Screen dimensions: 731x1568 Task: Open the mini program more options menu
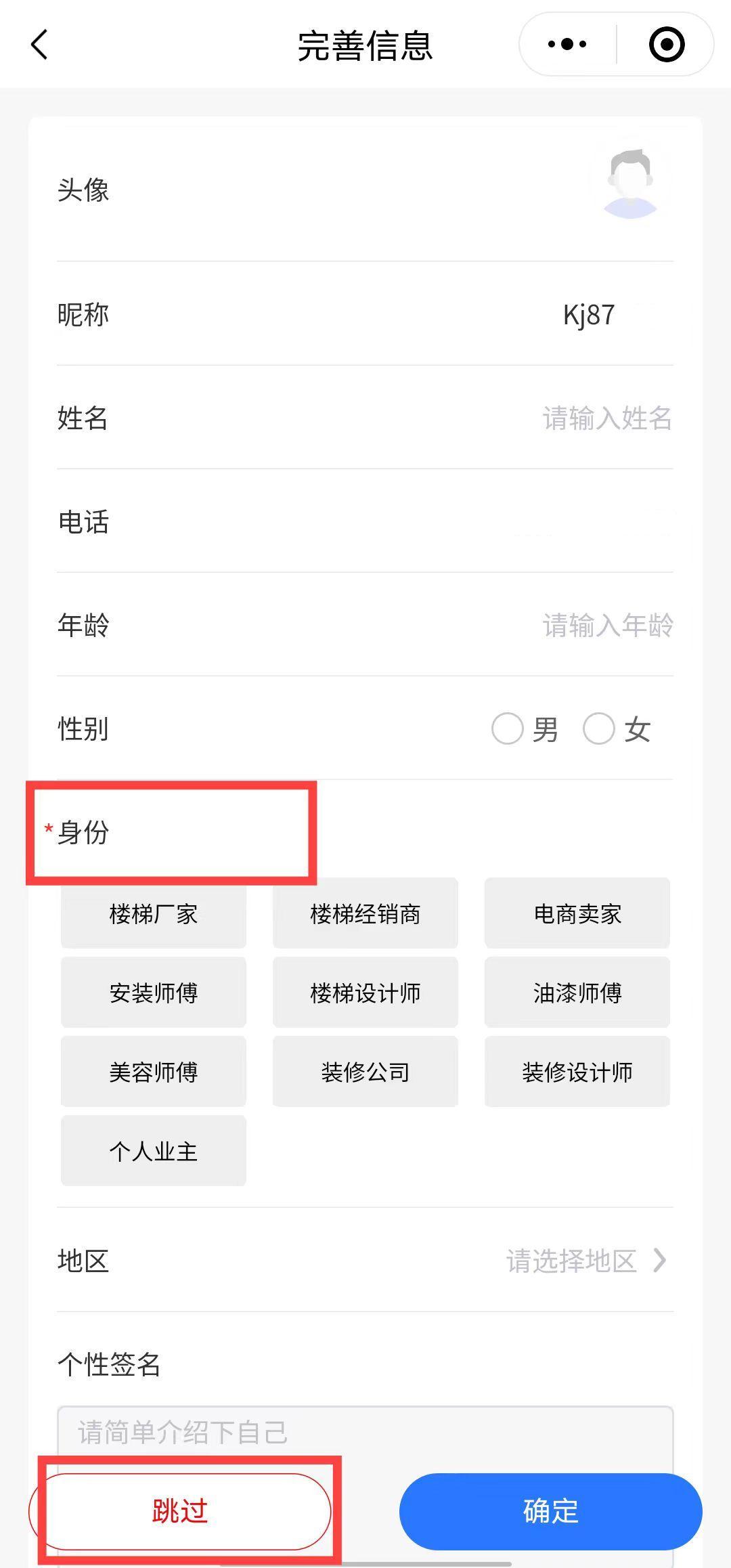click(x=567, y=45)
